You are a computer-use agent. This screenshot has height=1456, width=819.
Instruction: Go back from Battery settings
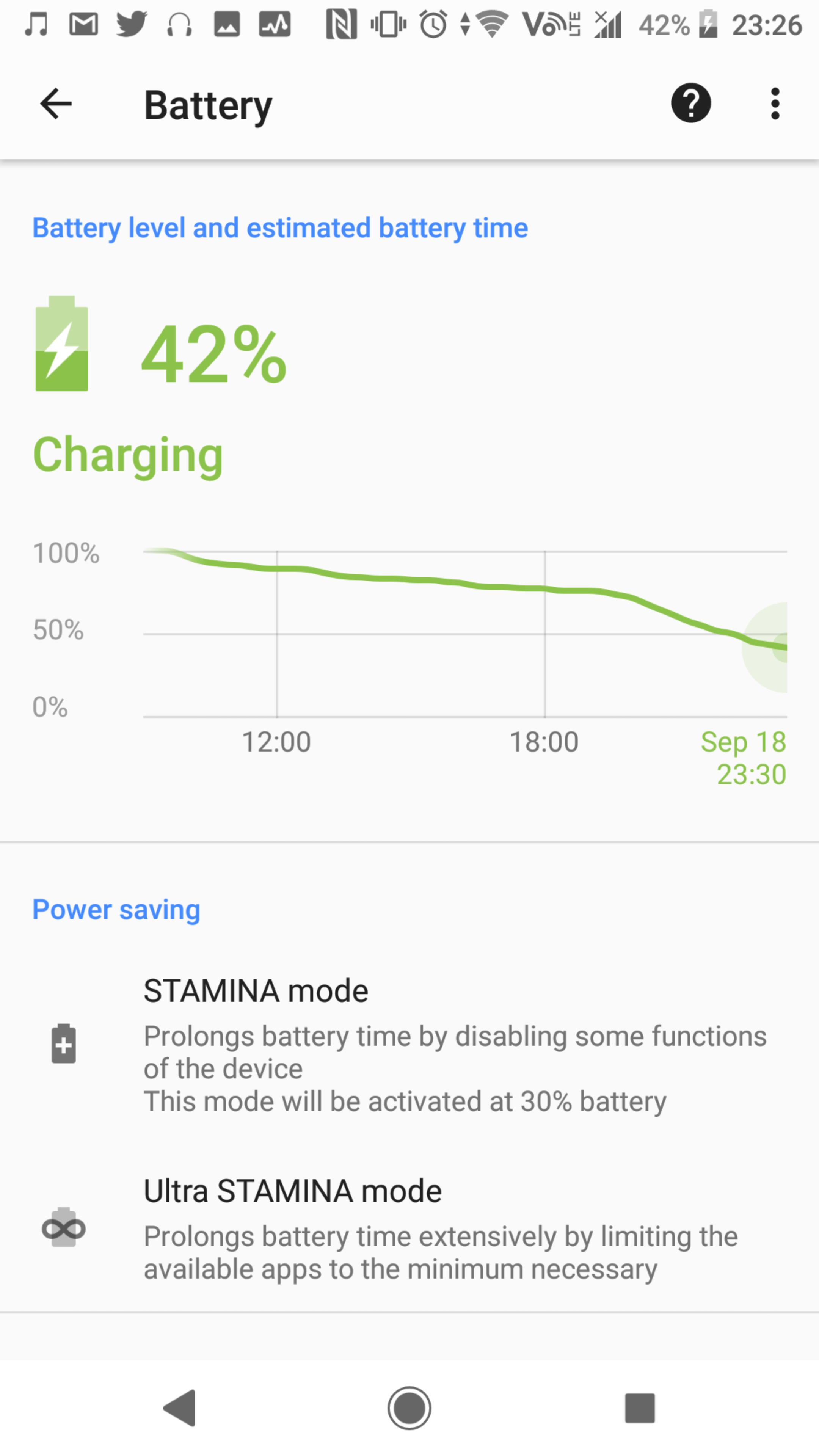click(x=55, y=104)
